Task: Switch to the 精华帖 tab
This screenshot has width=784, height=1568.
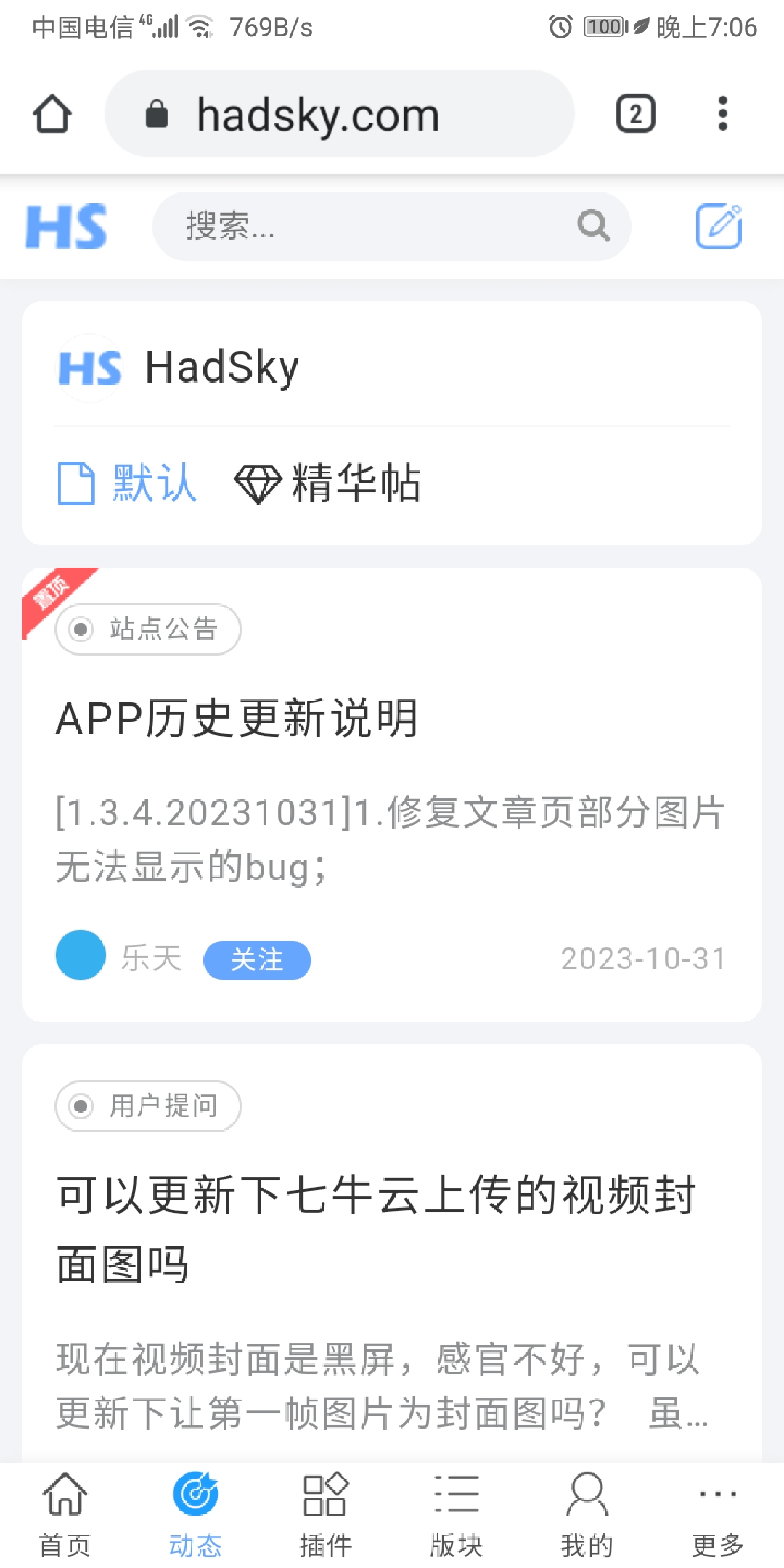Action: tap(328, 483)
